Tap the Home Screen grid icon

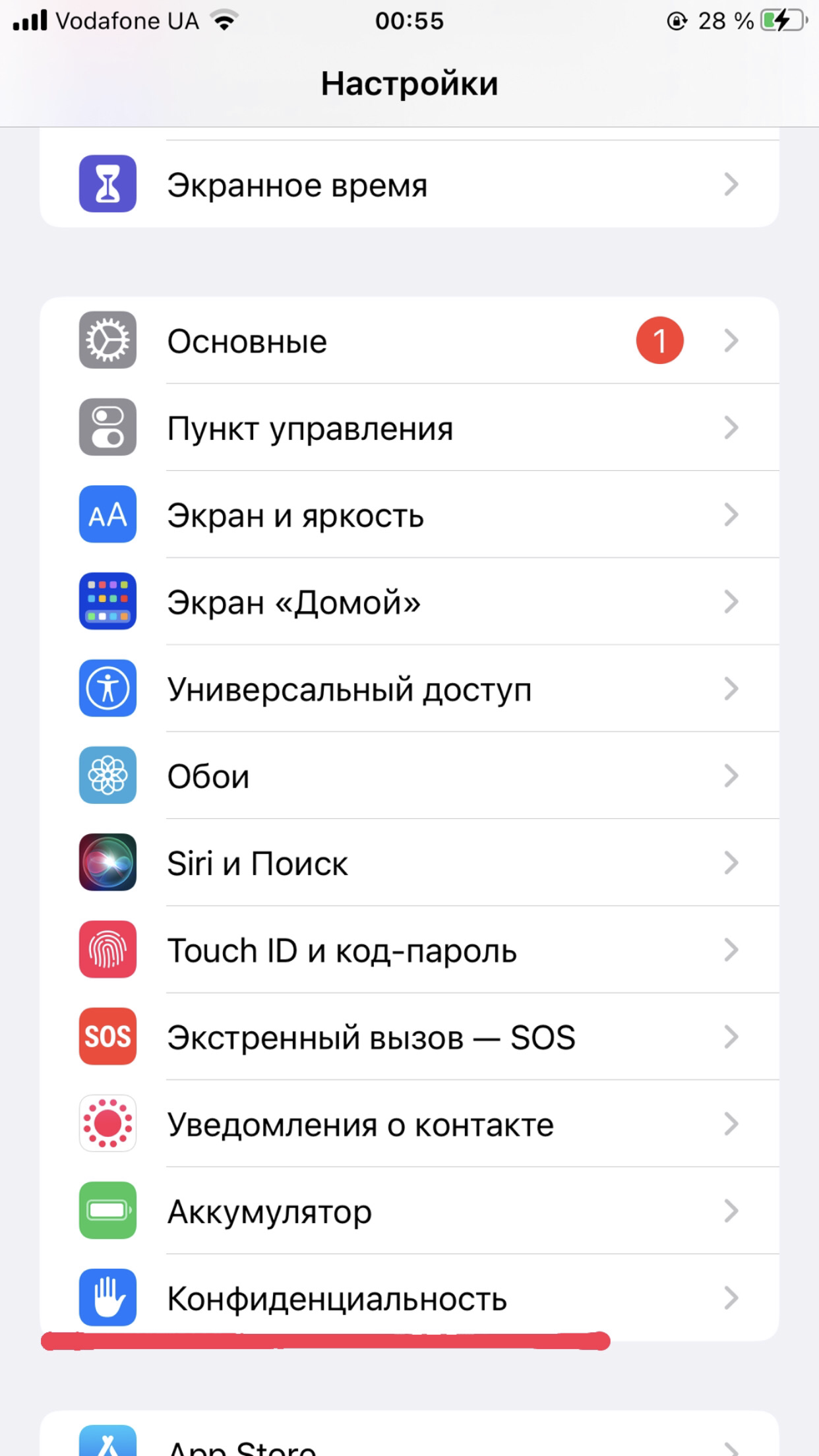tap(107, 602)
